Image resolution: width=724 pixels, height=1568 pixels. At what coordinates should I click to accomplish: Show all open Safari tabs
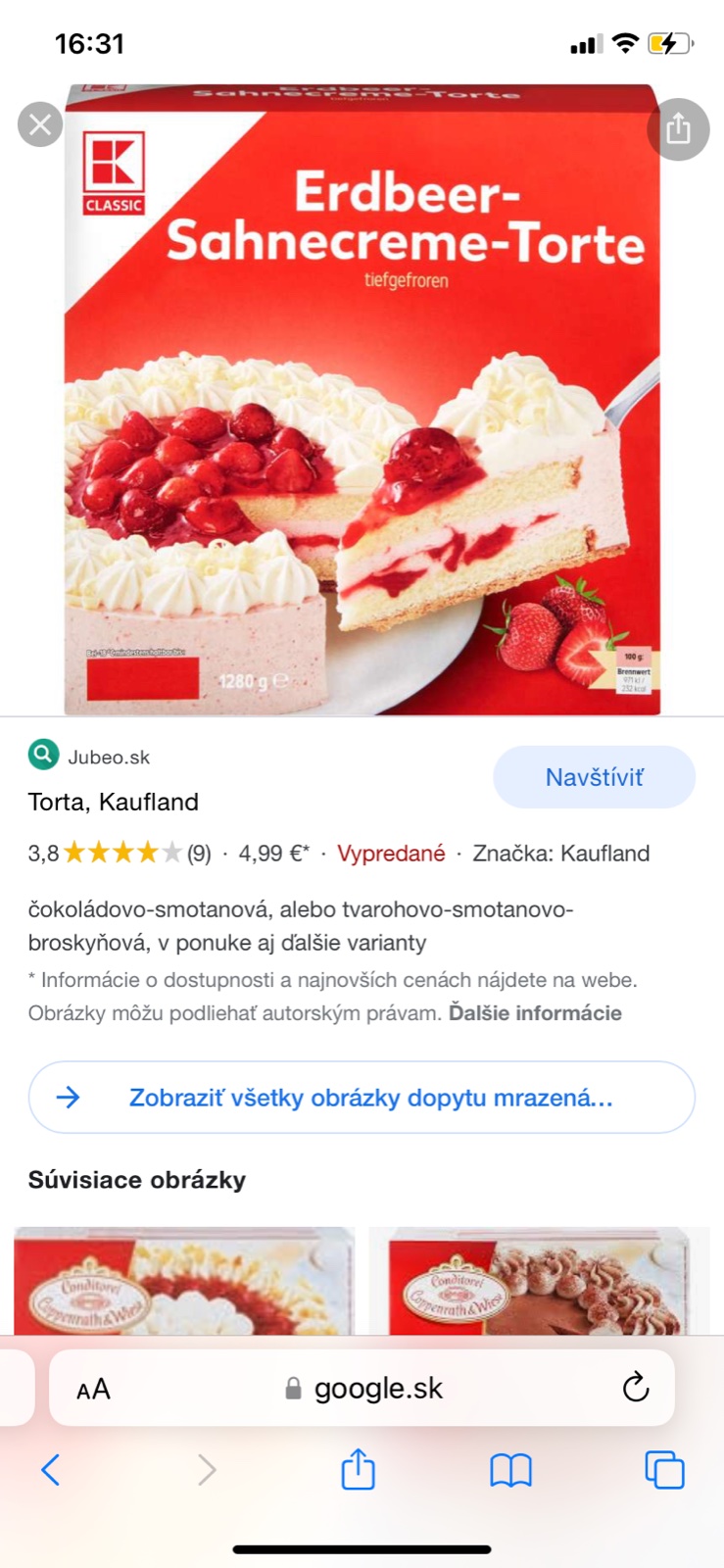664,1470
